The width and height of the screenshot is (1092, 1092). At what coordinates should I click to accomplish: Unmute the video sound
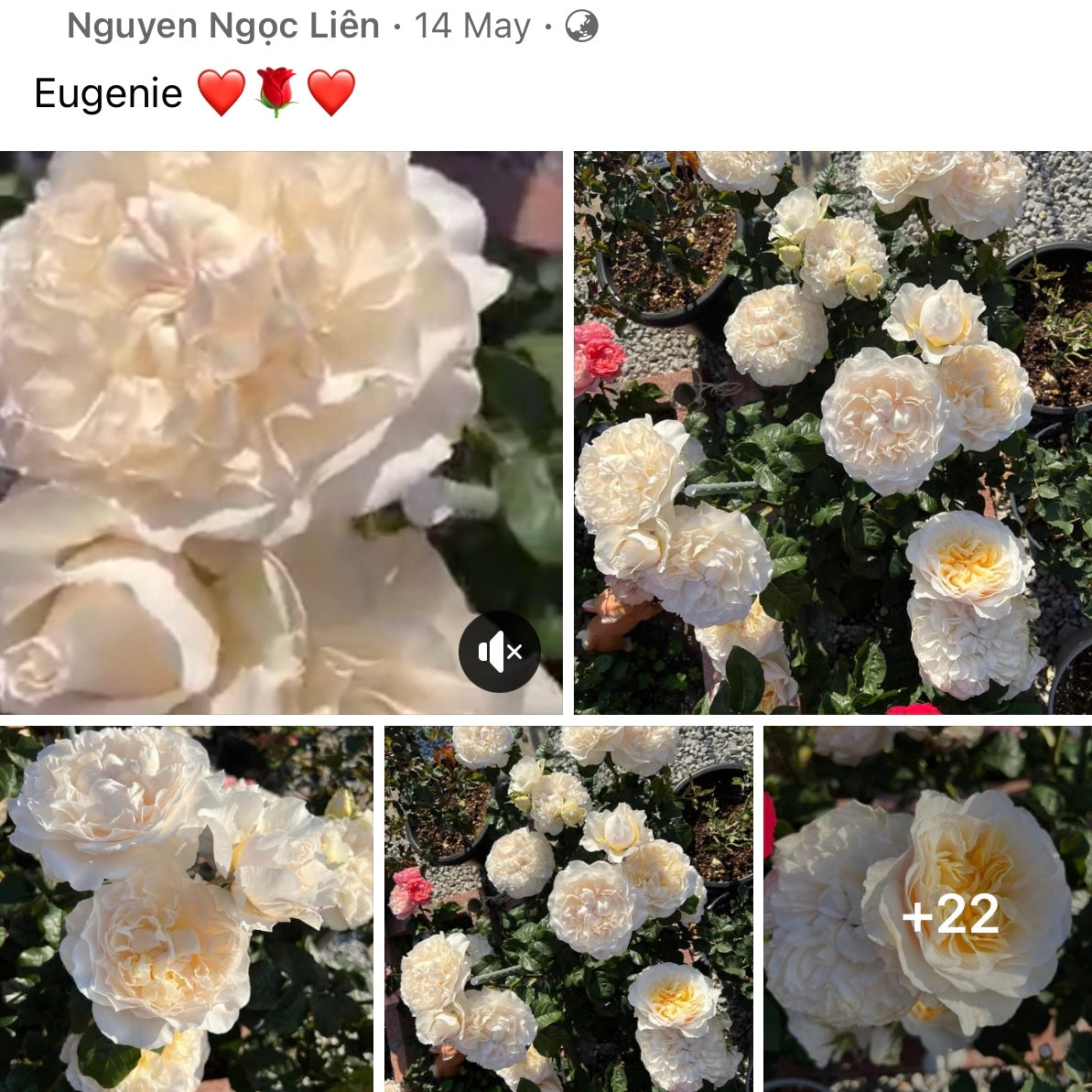[499, 652]
